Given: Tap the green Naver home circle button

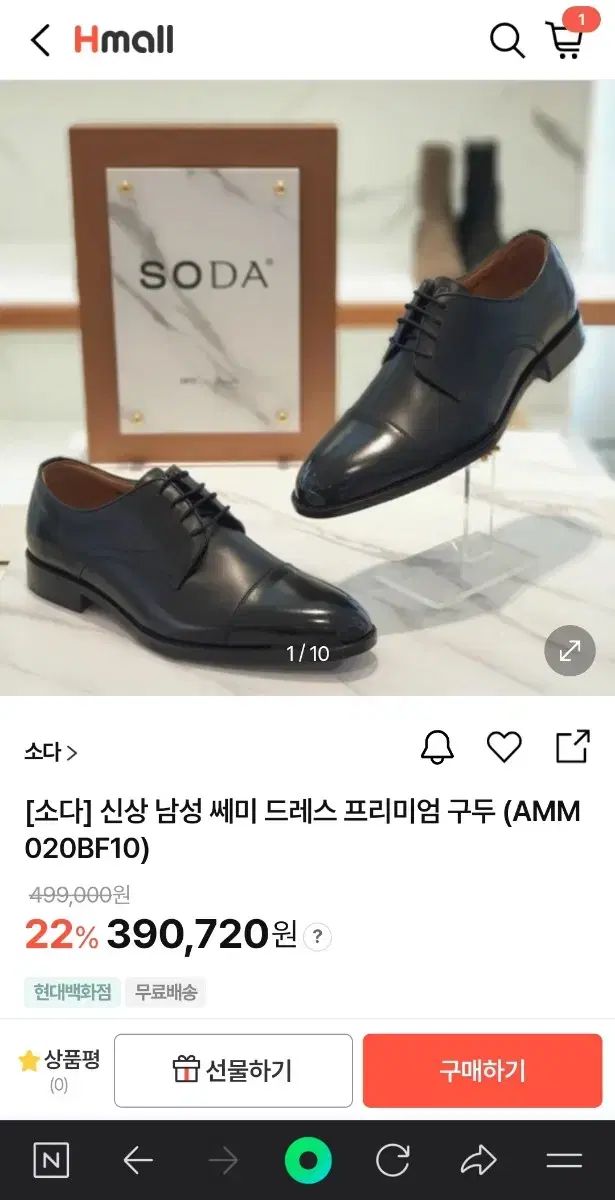Looking at the screenshot, I should pyautogui.click(x=308, y=1160).
